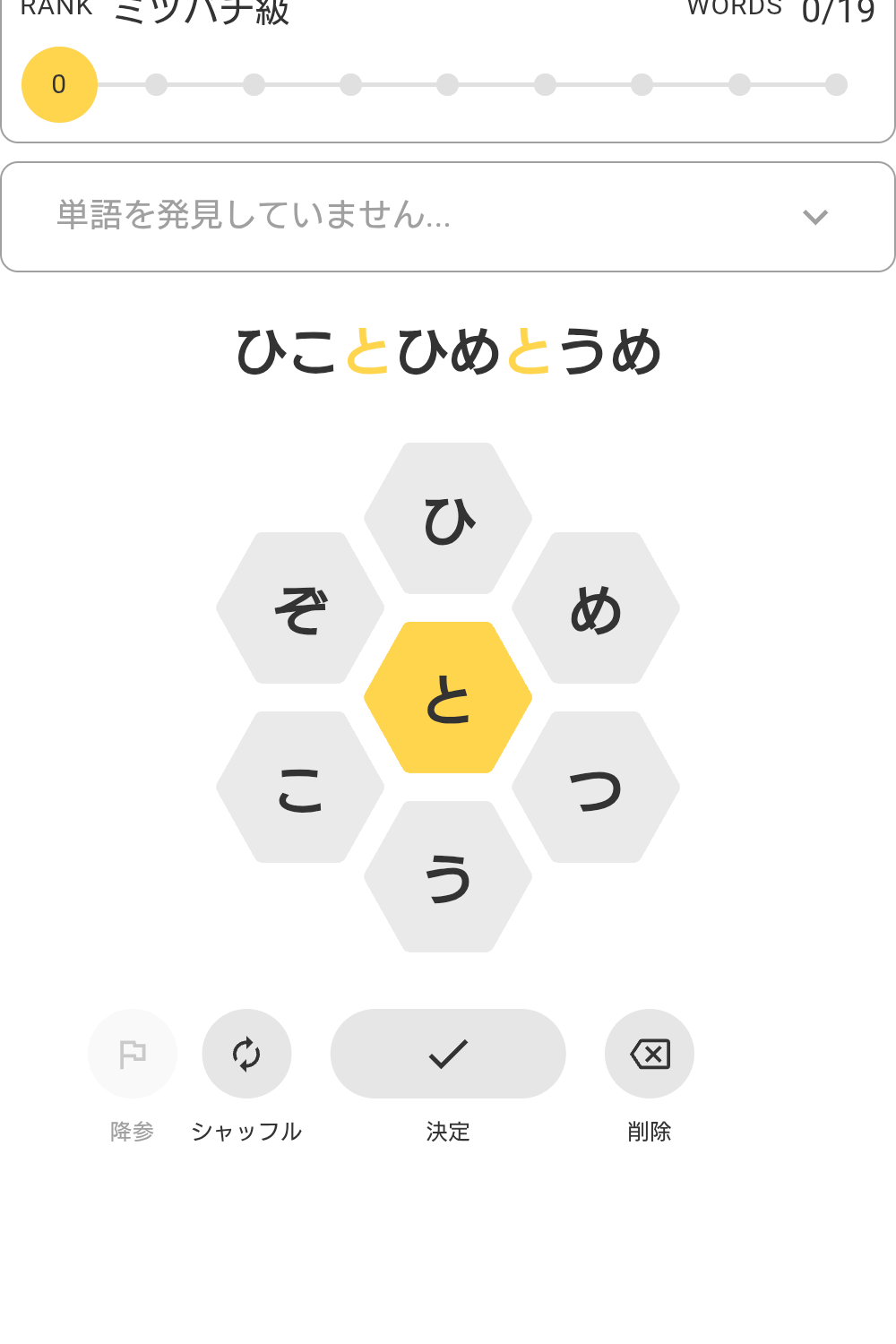Viewport: 896px width, 1344px height.
Task: Tap the め hexagon tile
Action: [596, 607]
